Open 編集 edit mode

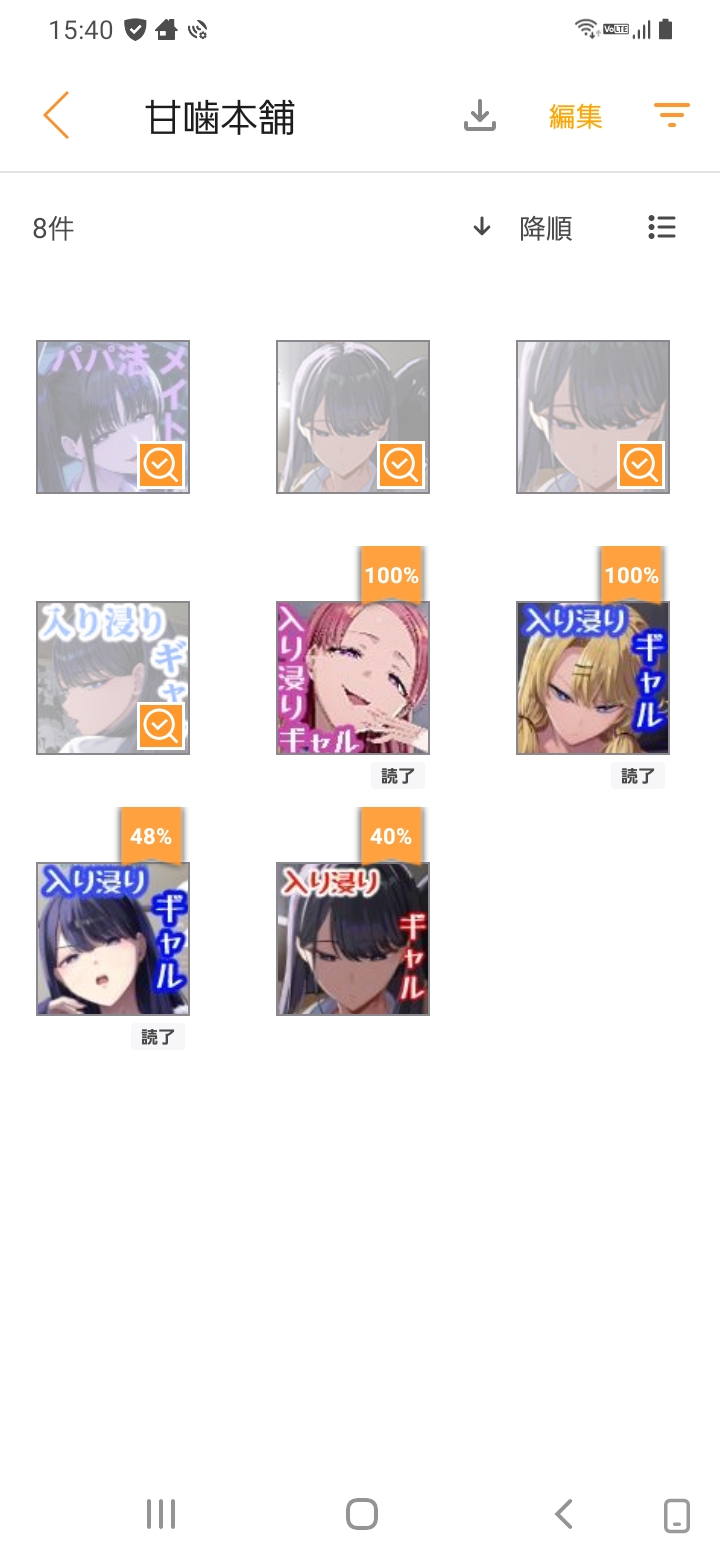pyautogui.click(x=575, y=117)
